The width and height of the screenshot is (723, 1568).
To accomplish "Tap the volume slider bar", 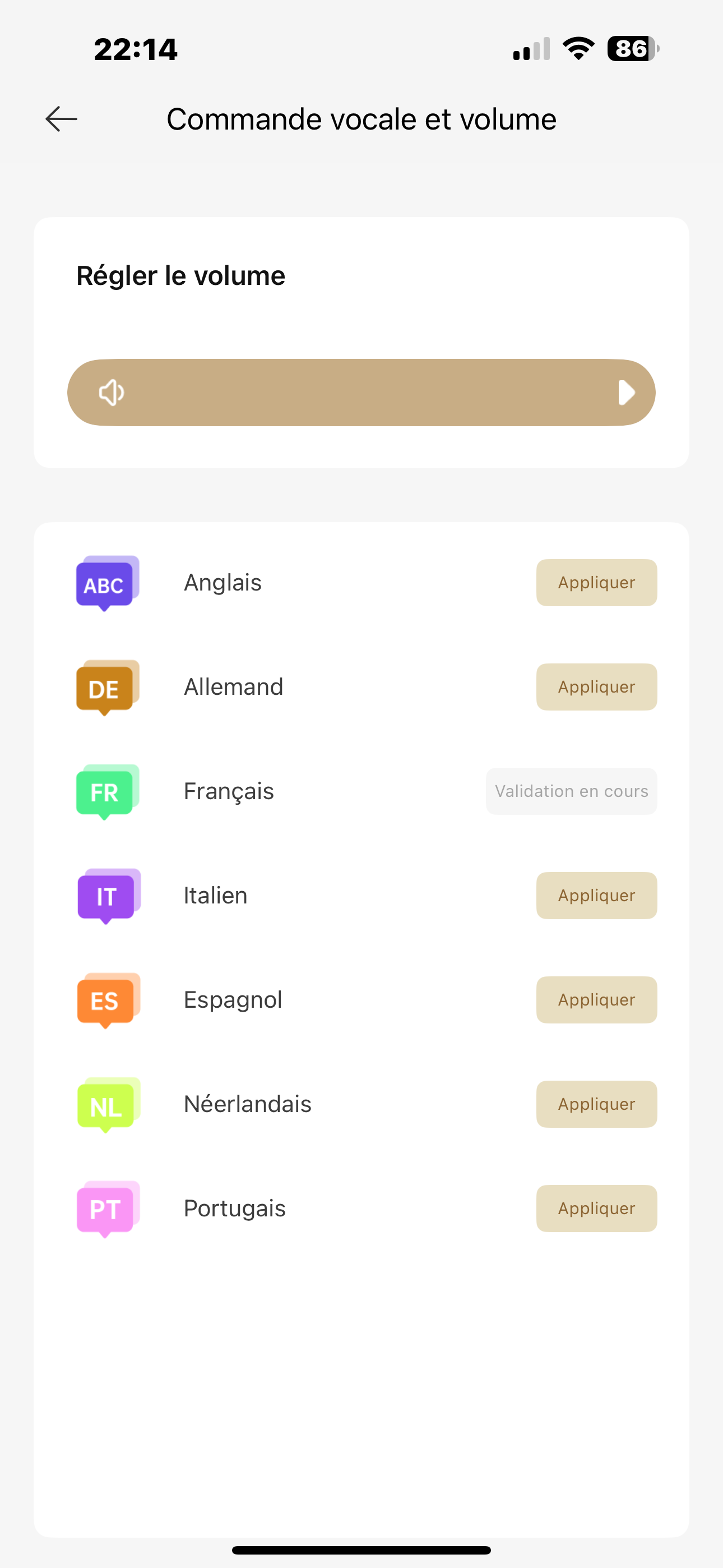I will click(x=361, y=393).
